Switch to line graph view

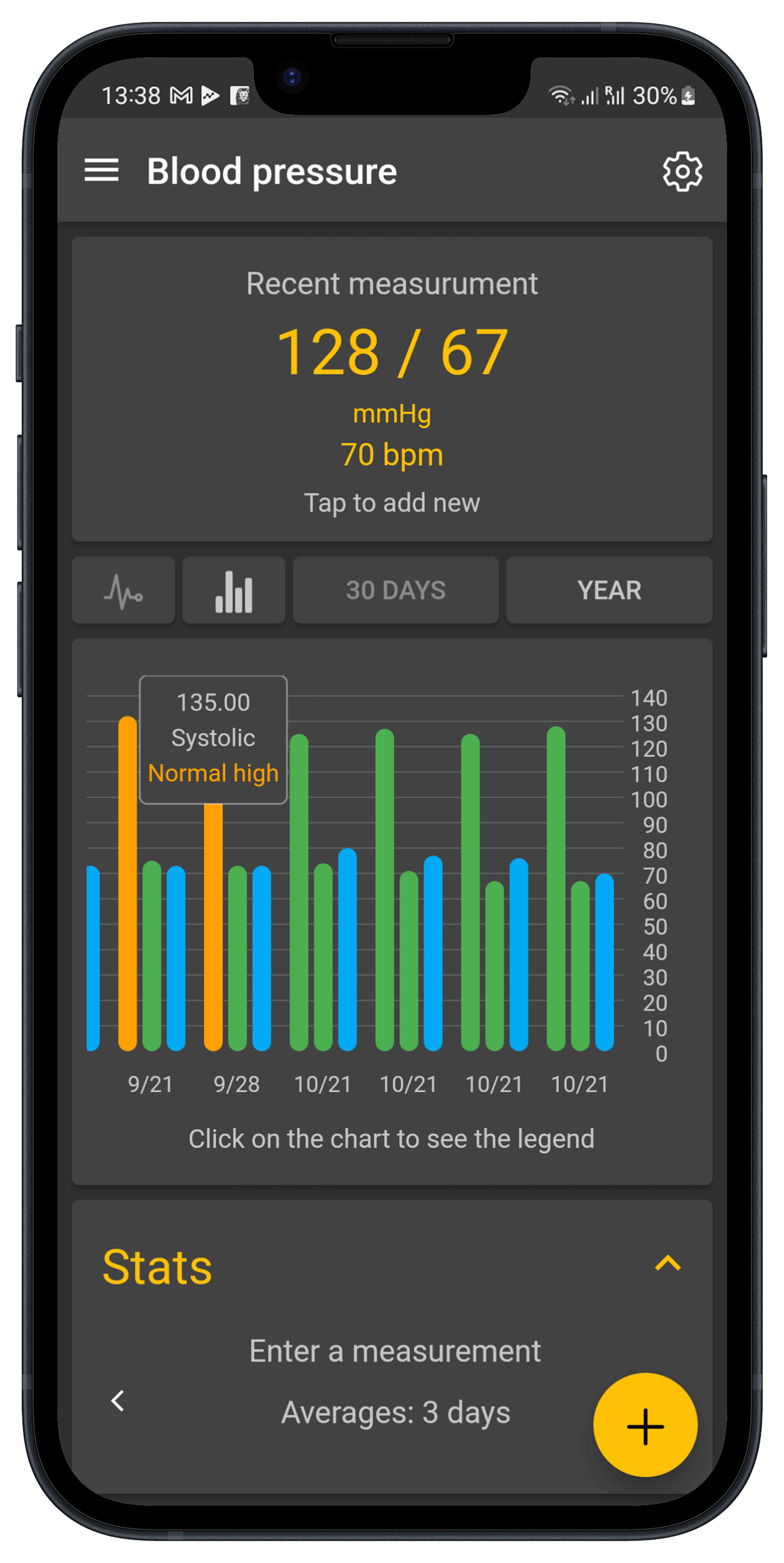tap(123, 590)
